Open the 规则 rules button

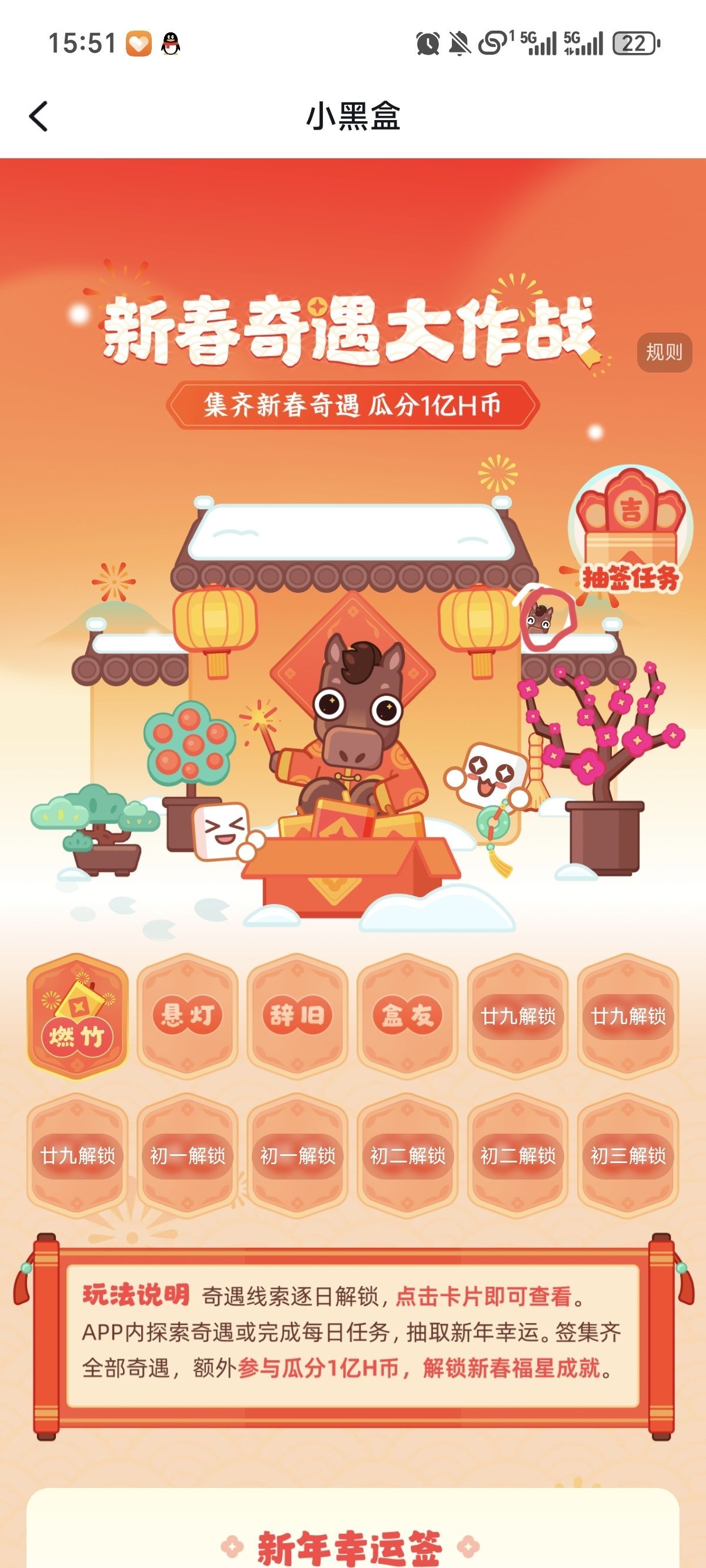(x=664, y=352)
